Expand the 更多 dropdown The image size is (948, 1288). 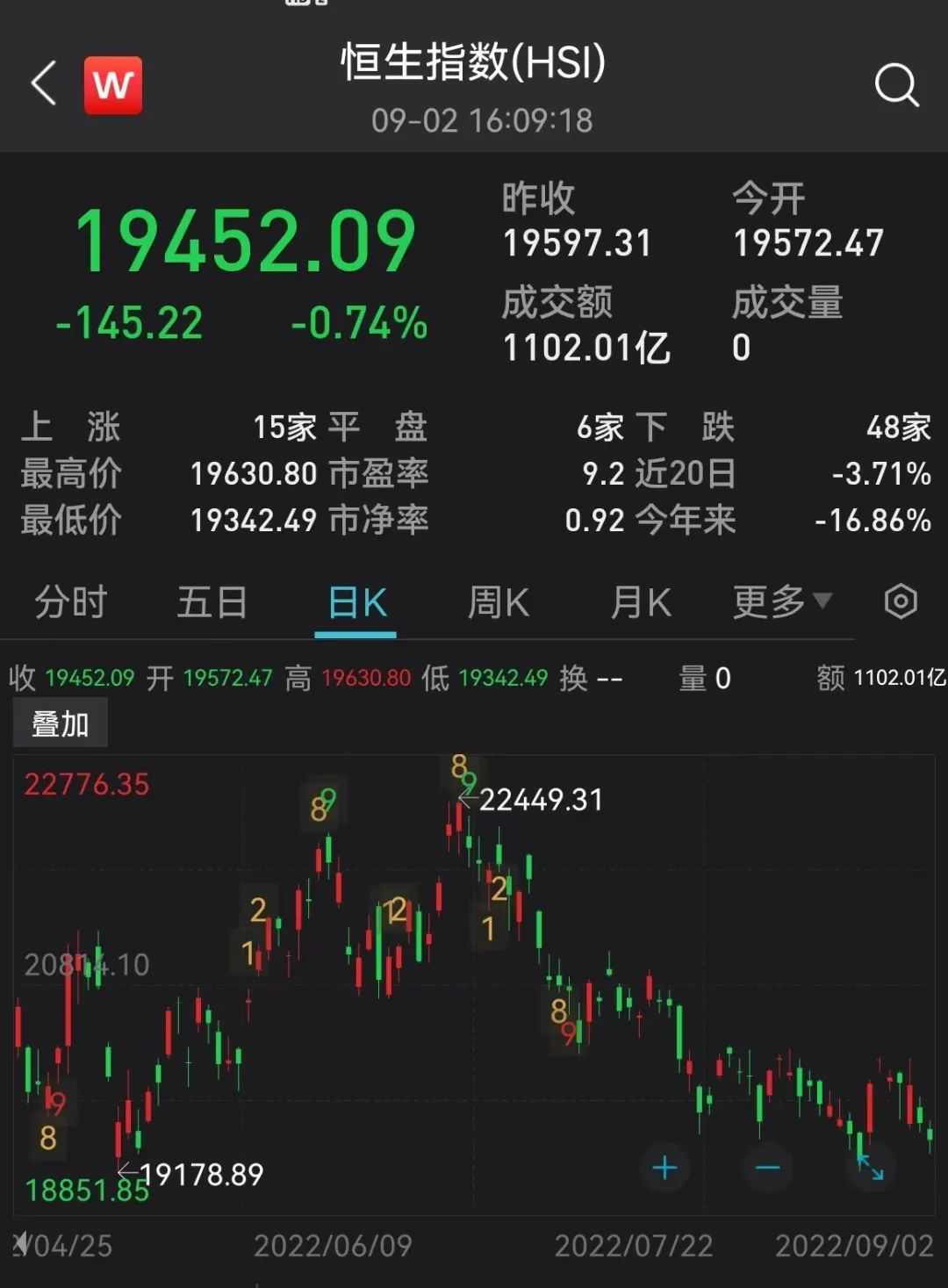tap(781, 602)
